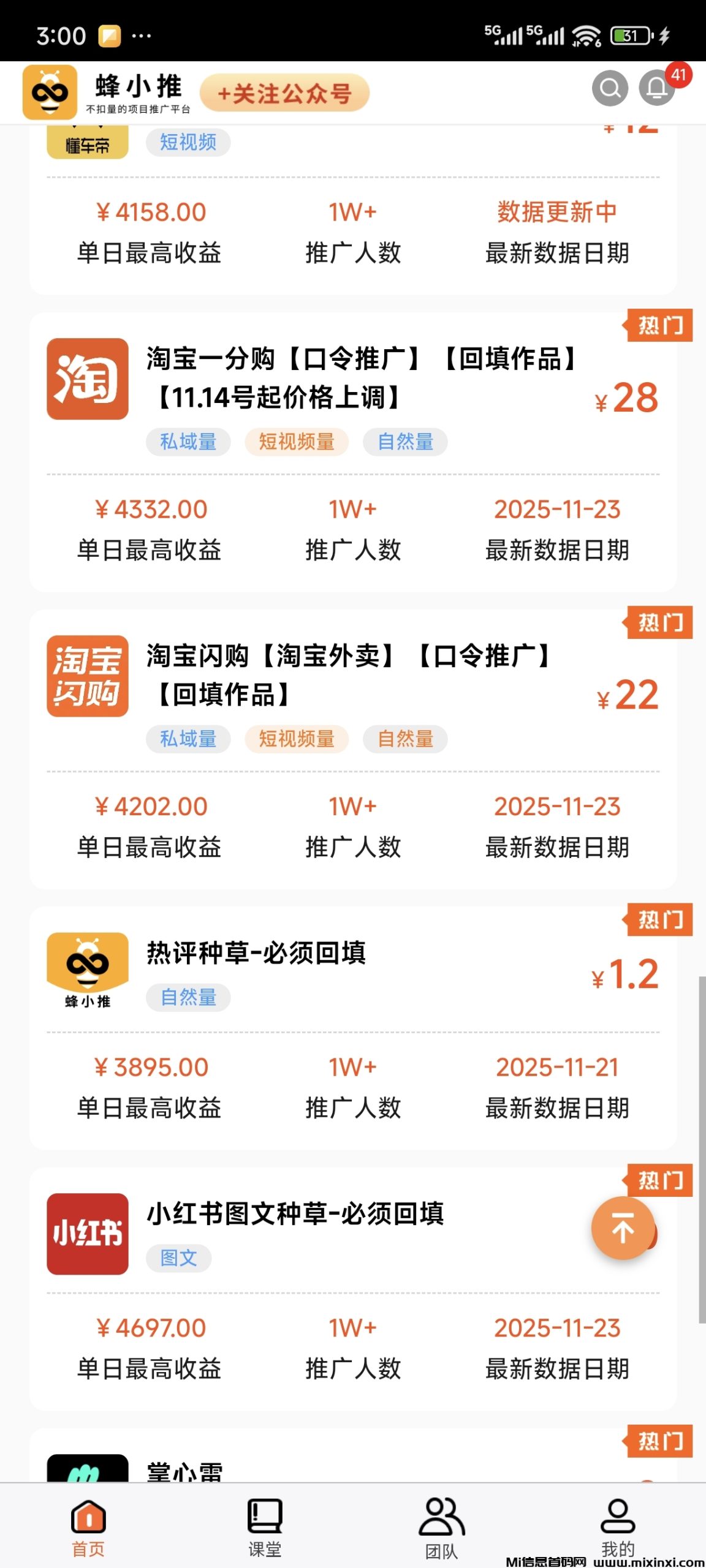Image resolution: width=706 pixels, height=1568 pixels.
Task: Tap the 小红书 app icon
Action: click(x=87, y=1234)
